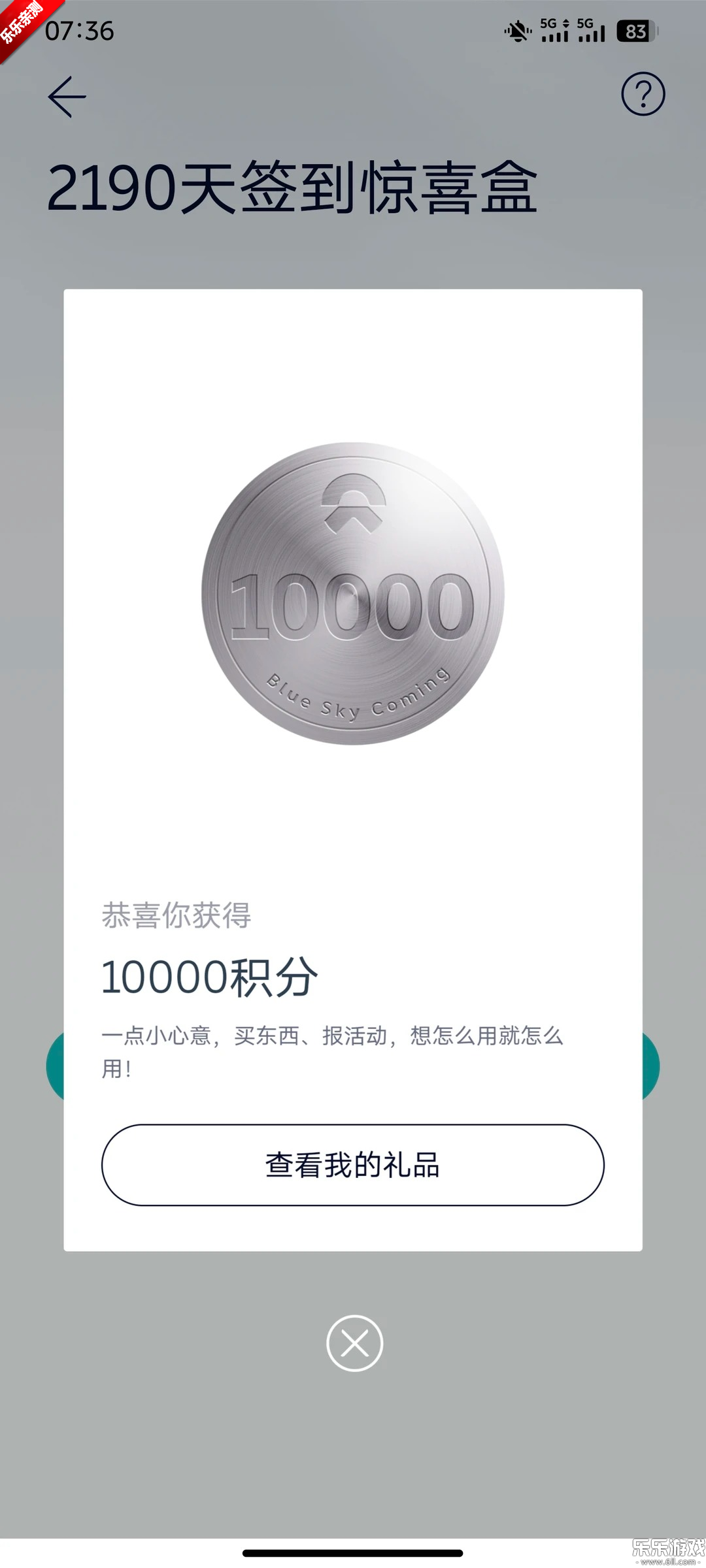Screen dimensions: 706x1568
Task: Go back with the top arrow
Action: (x=67, y=97)
